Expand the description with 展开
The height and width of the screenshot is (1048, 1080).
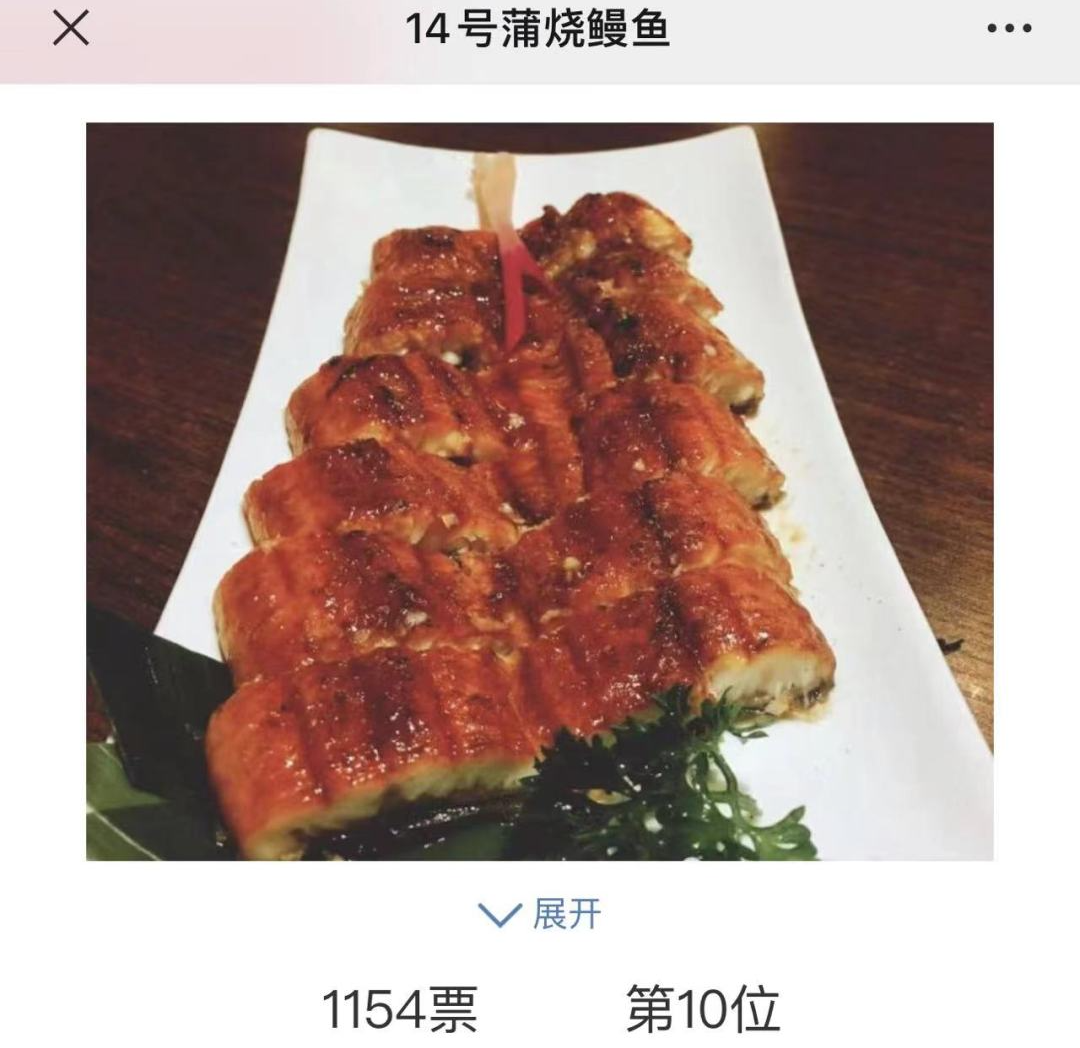541,914
